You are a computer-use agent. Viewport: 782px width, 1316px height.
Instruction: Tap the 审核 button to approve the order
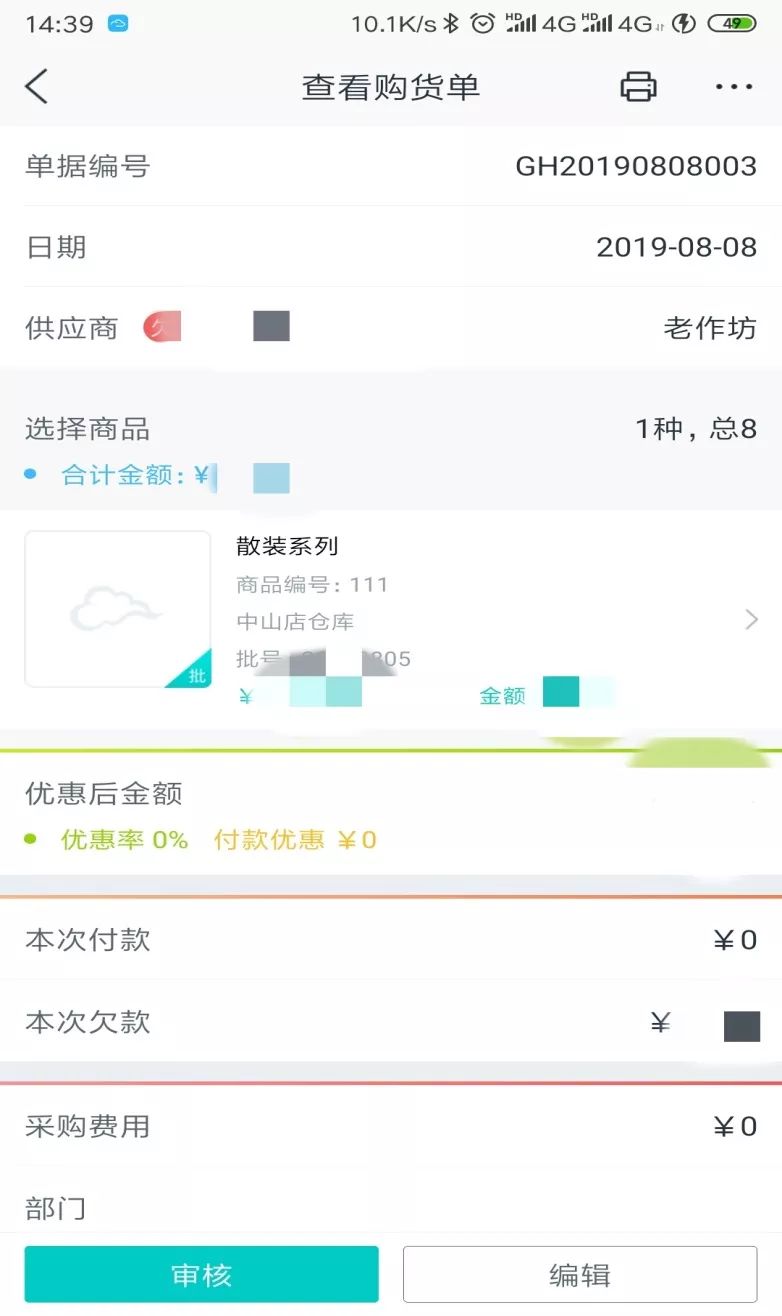(x=201, y=1274)
